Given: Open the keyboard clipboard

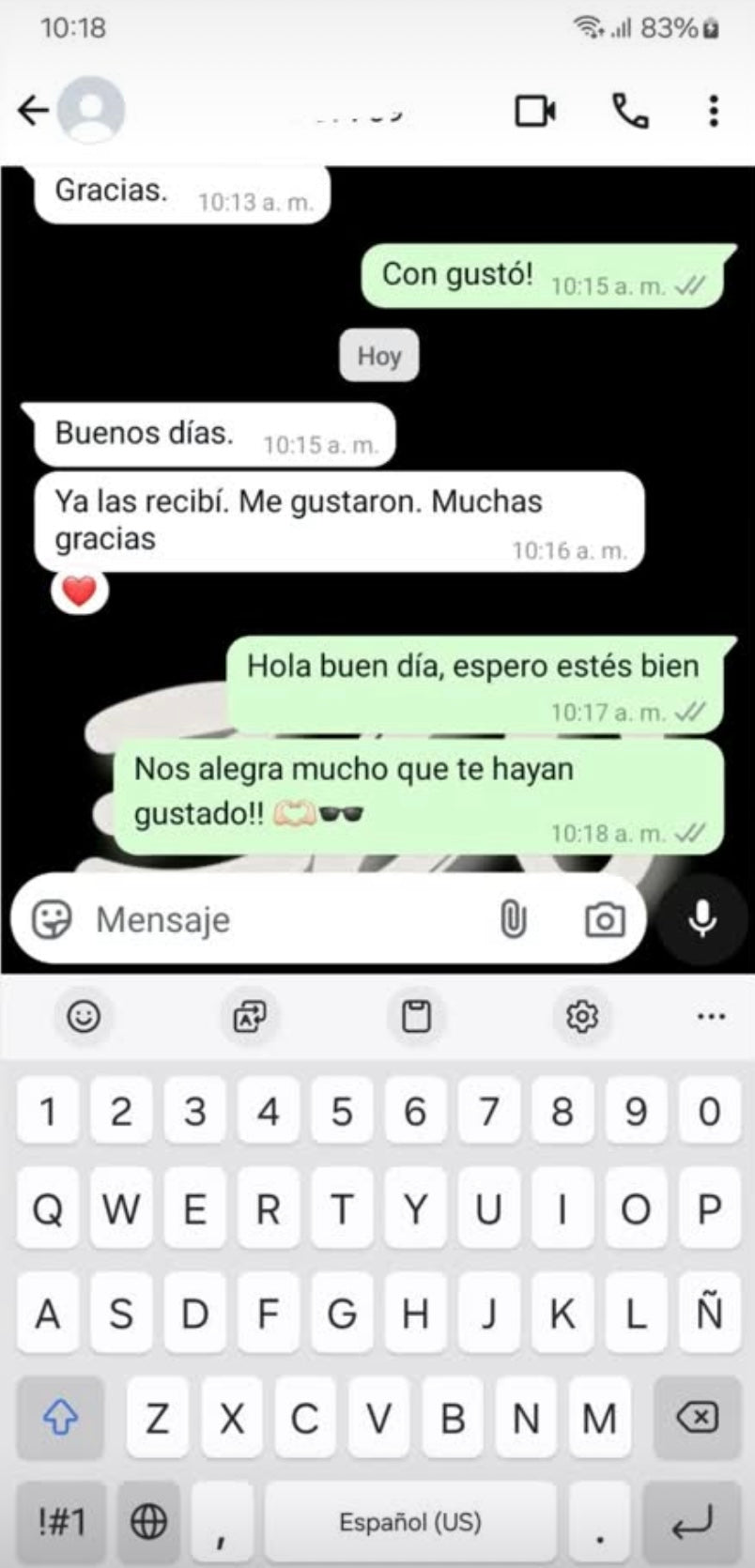Looking at the screenshot, I should tap(416, 1016).
